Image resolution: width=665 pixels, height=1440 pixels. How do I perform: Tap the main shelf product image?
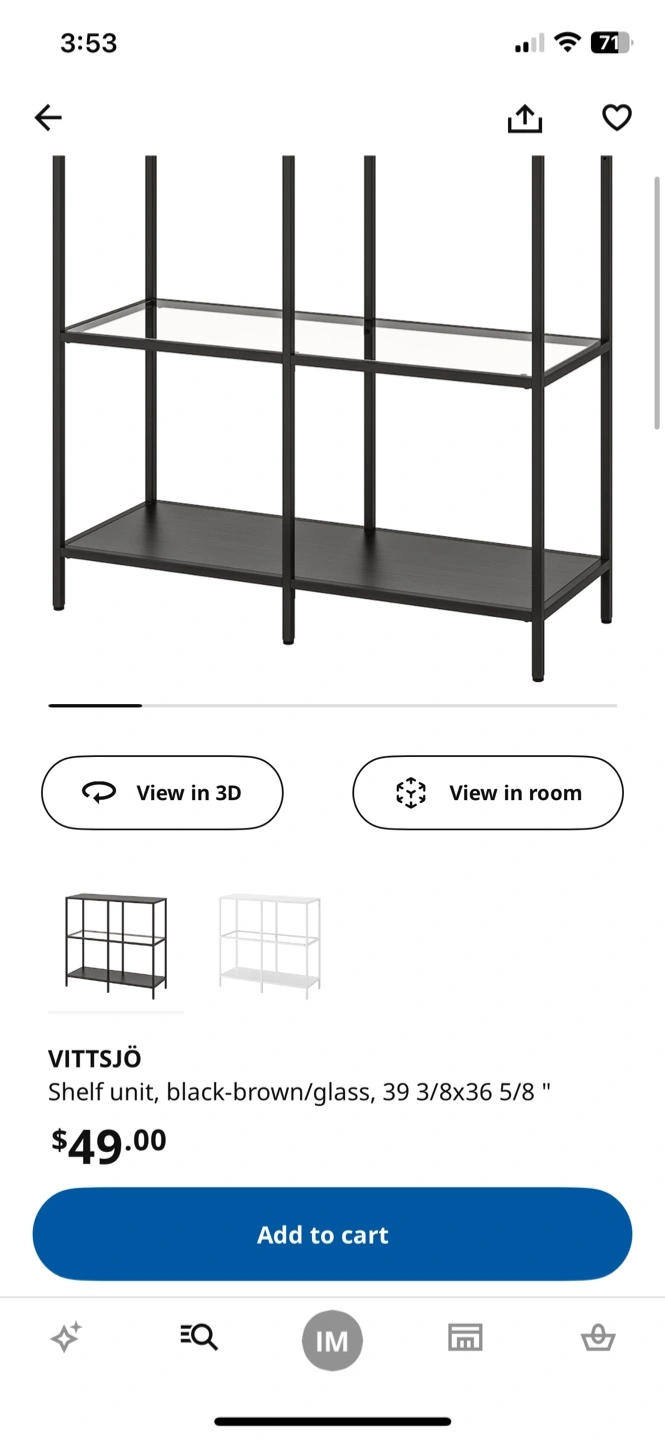click(x=332, y=420)
